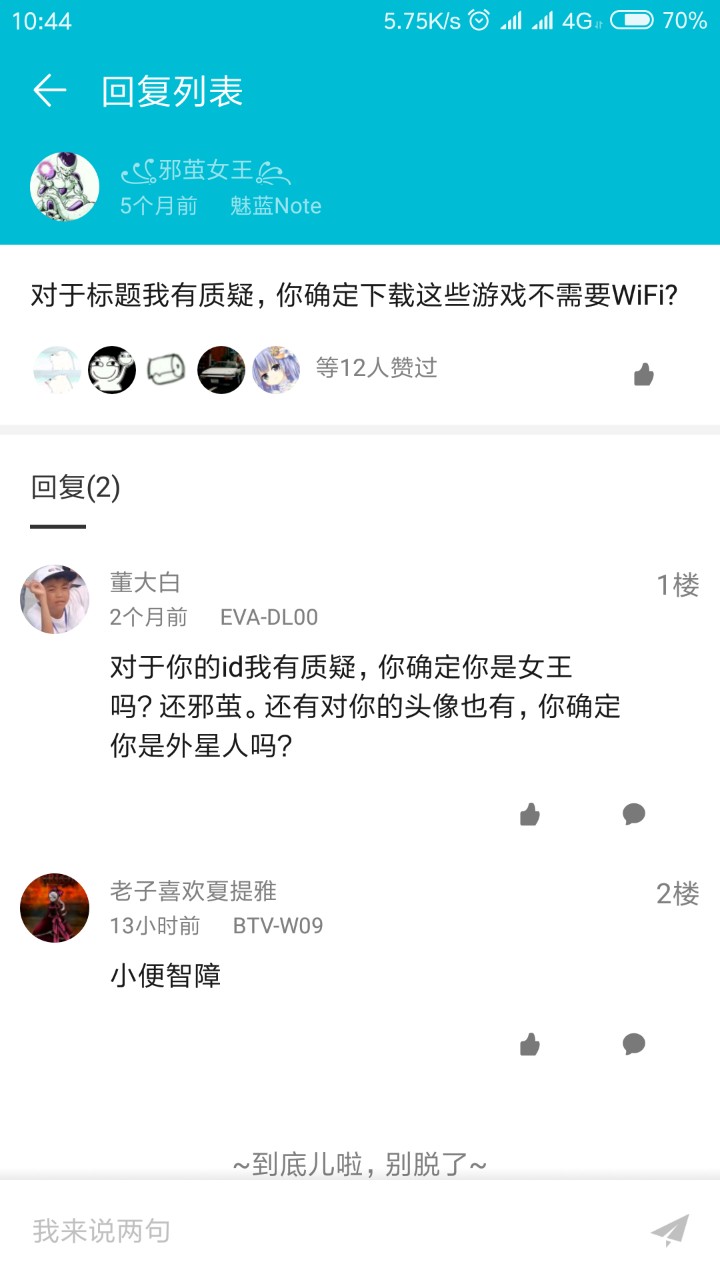
Task: Reply to 老子喜欢夏提雅's comment
Action: click(633, 1045)
